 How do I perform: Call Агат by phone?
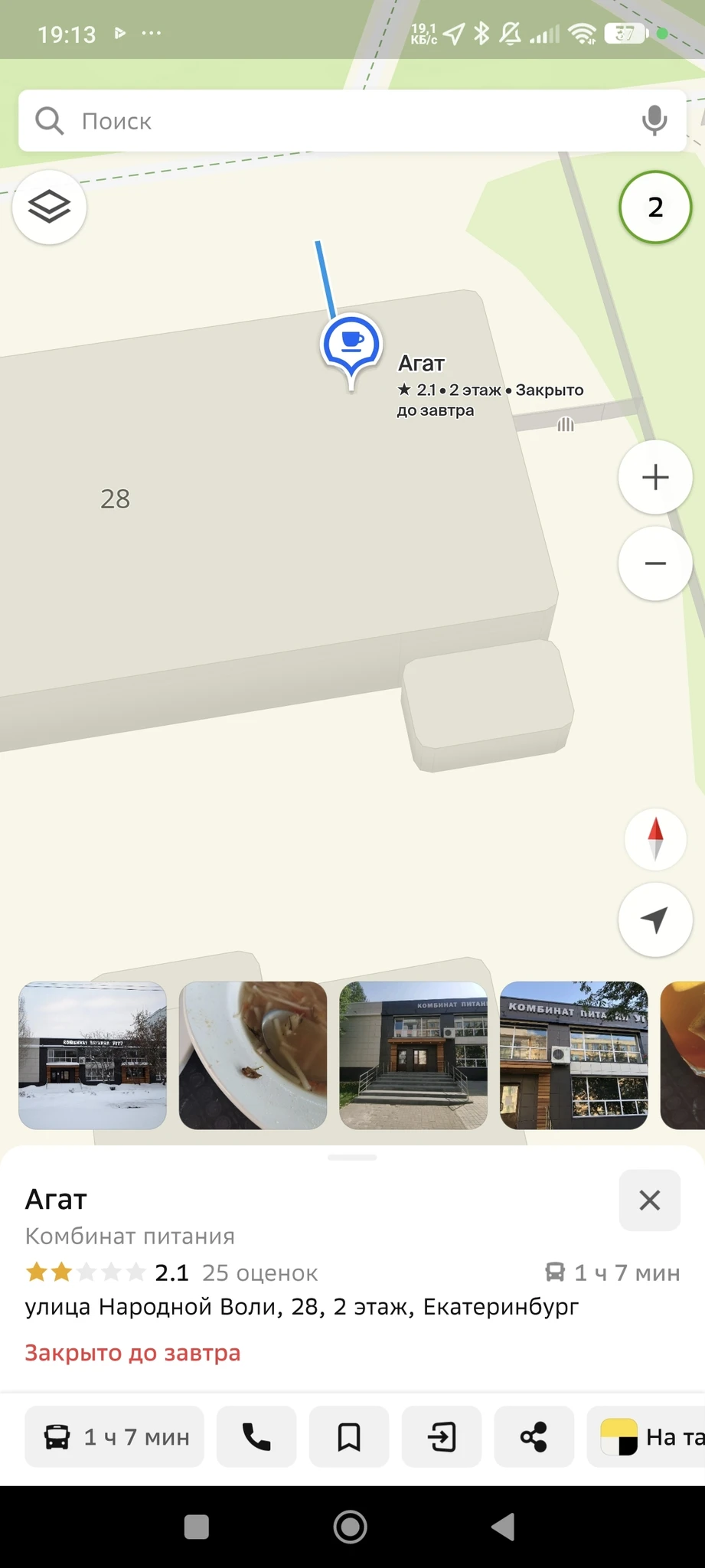click(256, 1437)
